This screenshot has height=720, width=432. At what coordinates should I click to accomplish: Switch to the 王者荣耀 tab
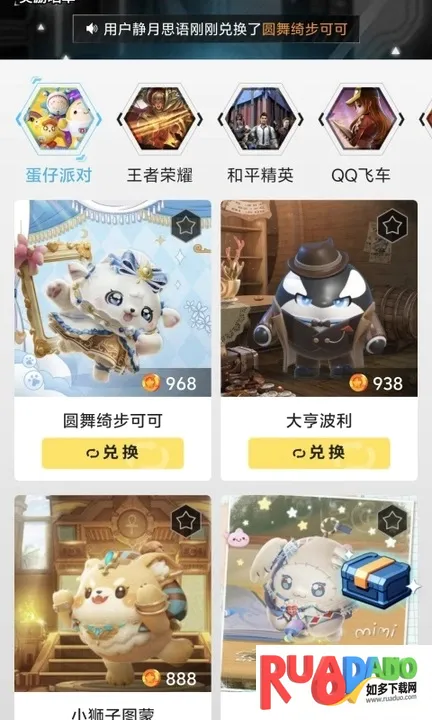159,132
